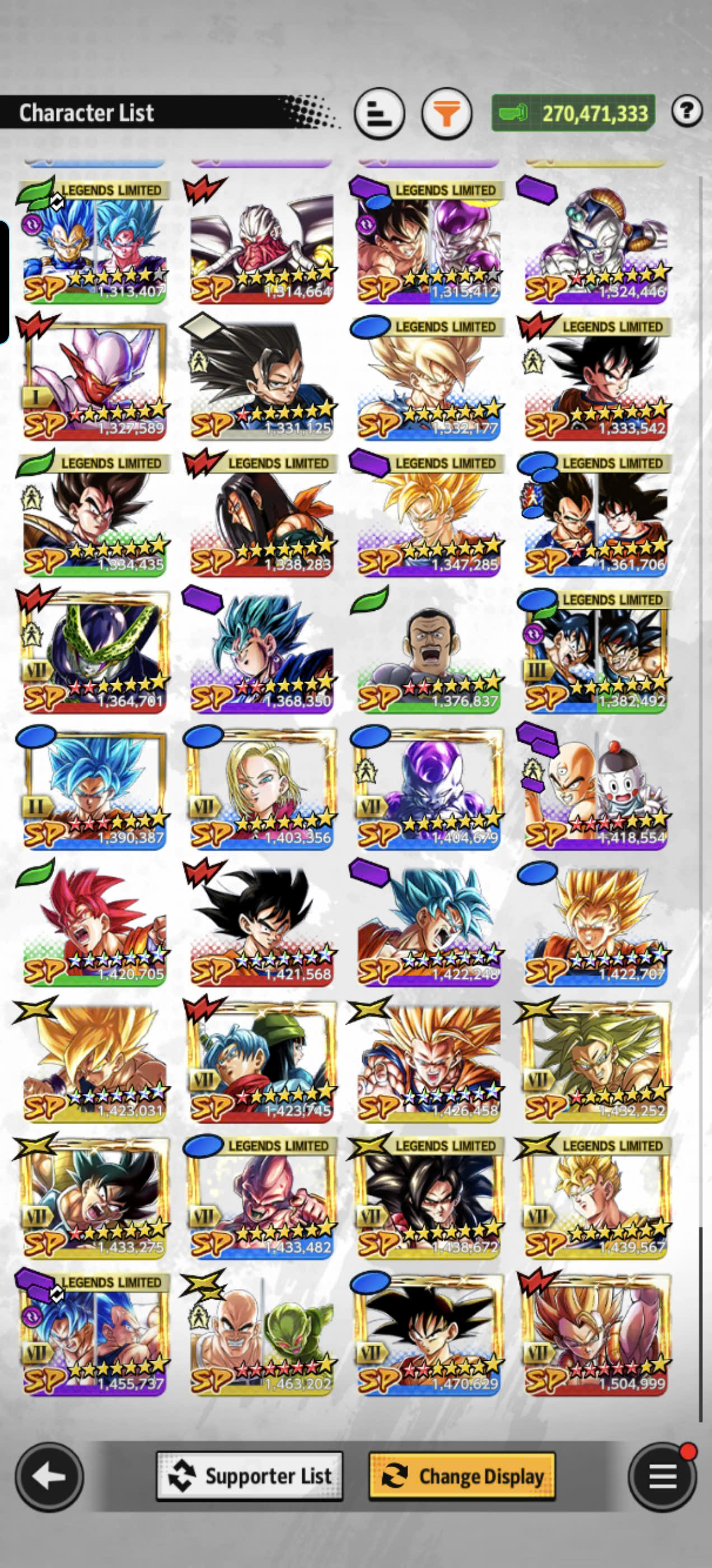Open the hamburger main menu
This screenshot has width=712, height=1568.
pyautogui.click(x=662, y=1477)
